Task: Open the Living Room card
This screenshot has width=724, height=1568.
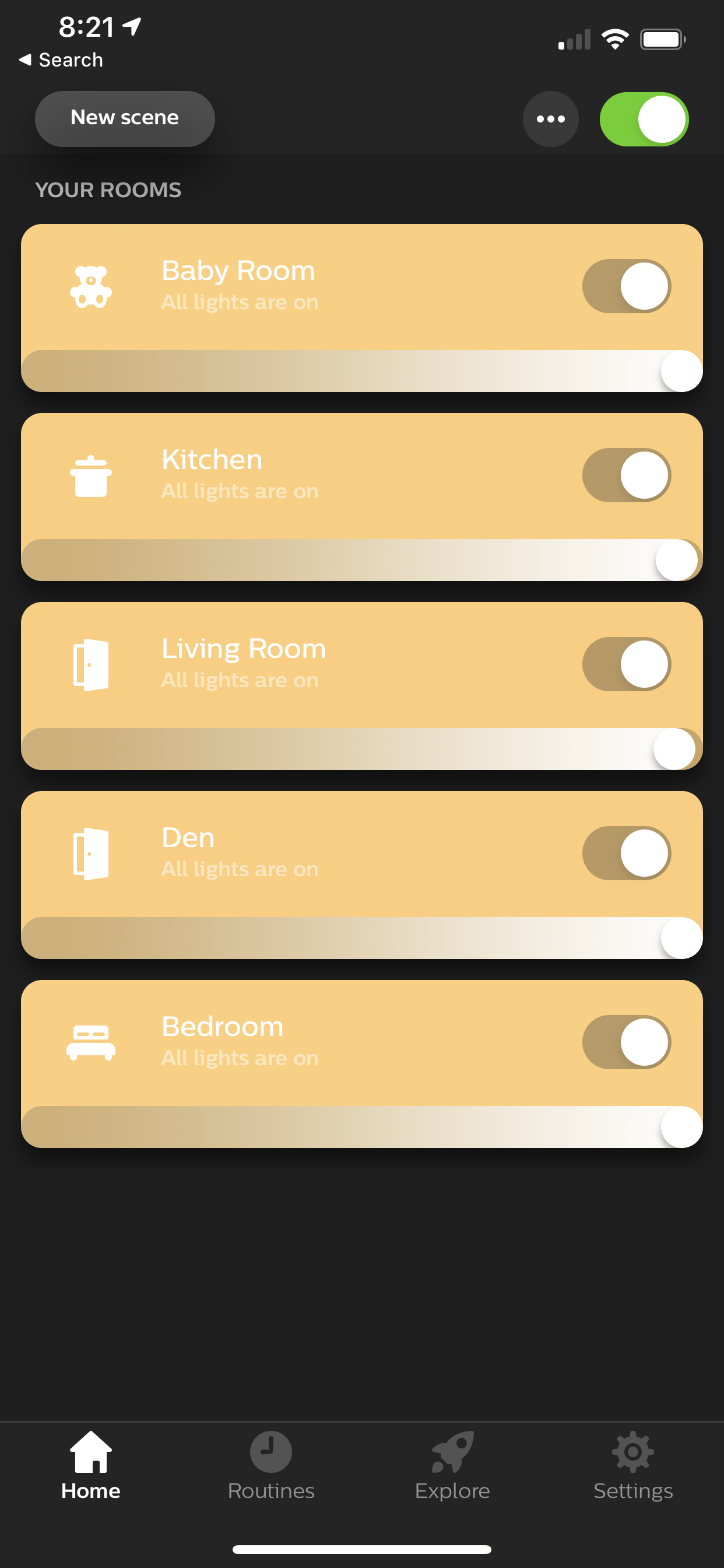Action: 362,664
